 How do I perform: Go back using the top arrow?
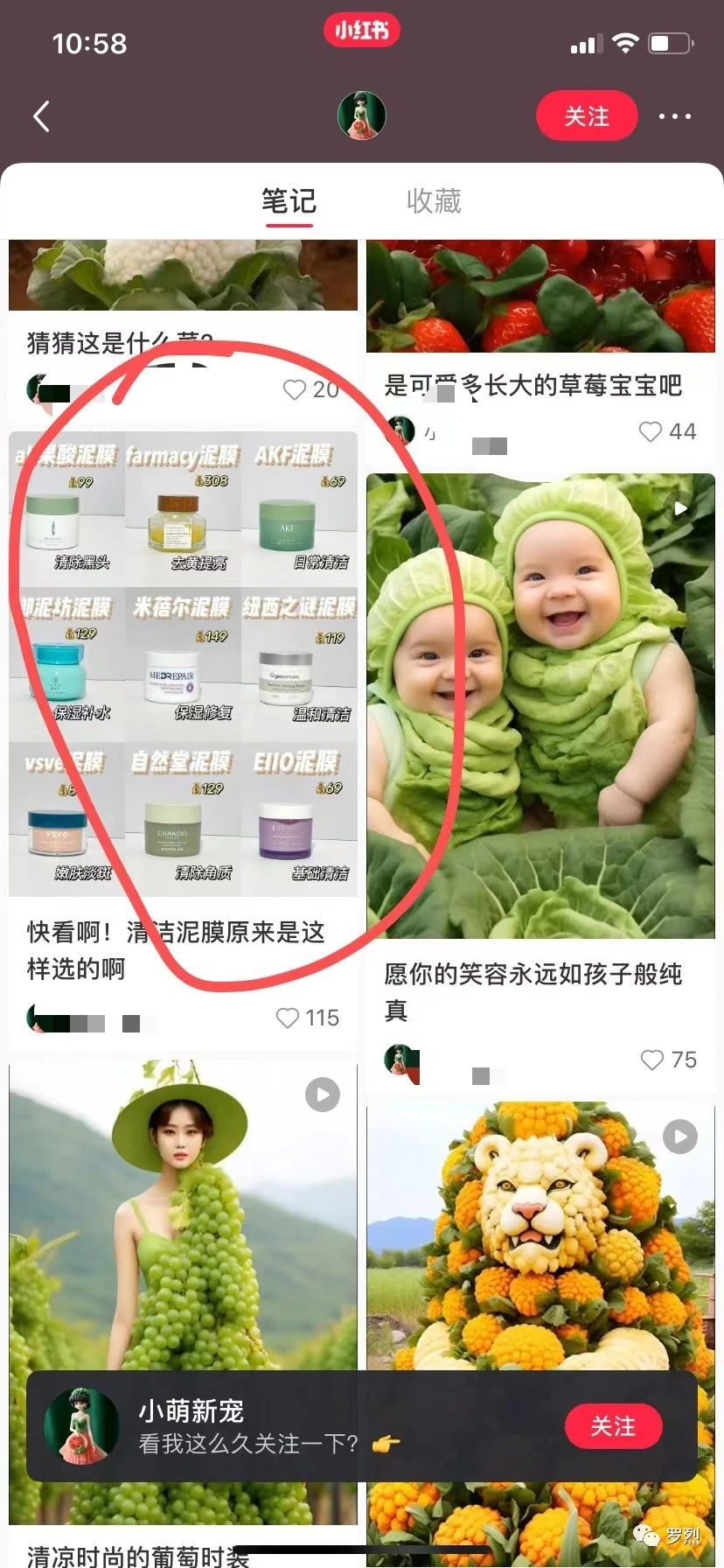tap(41, 116)
